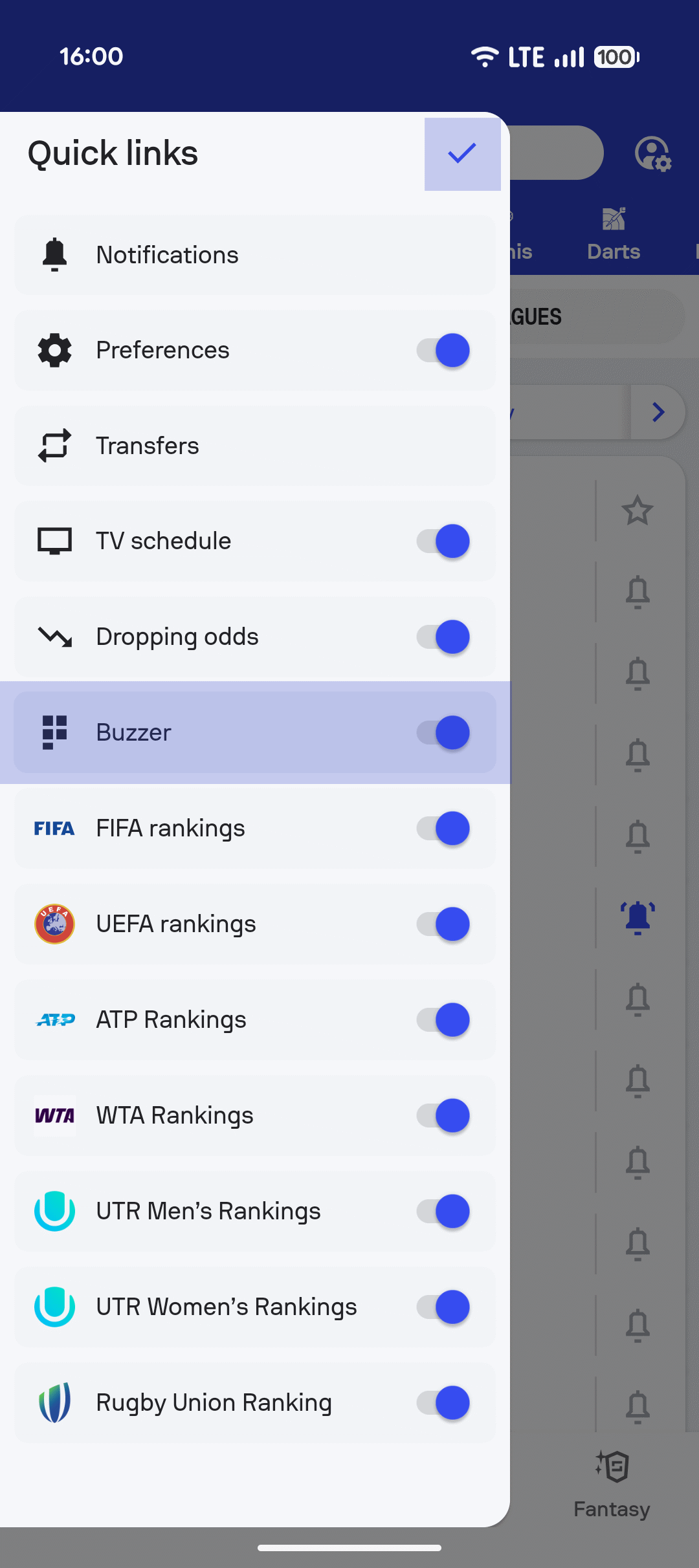Turn off FIFA rankings
Viewport: 699px width, 1568px height.
coord(444,829)
